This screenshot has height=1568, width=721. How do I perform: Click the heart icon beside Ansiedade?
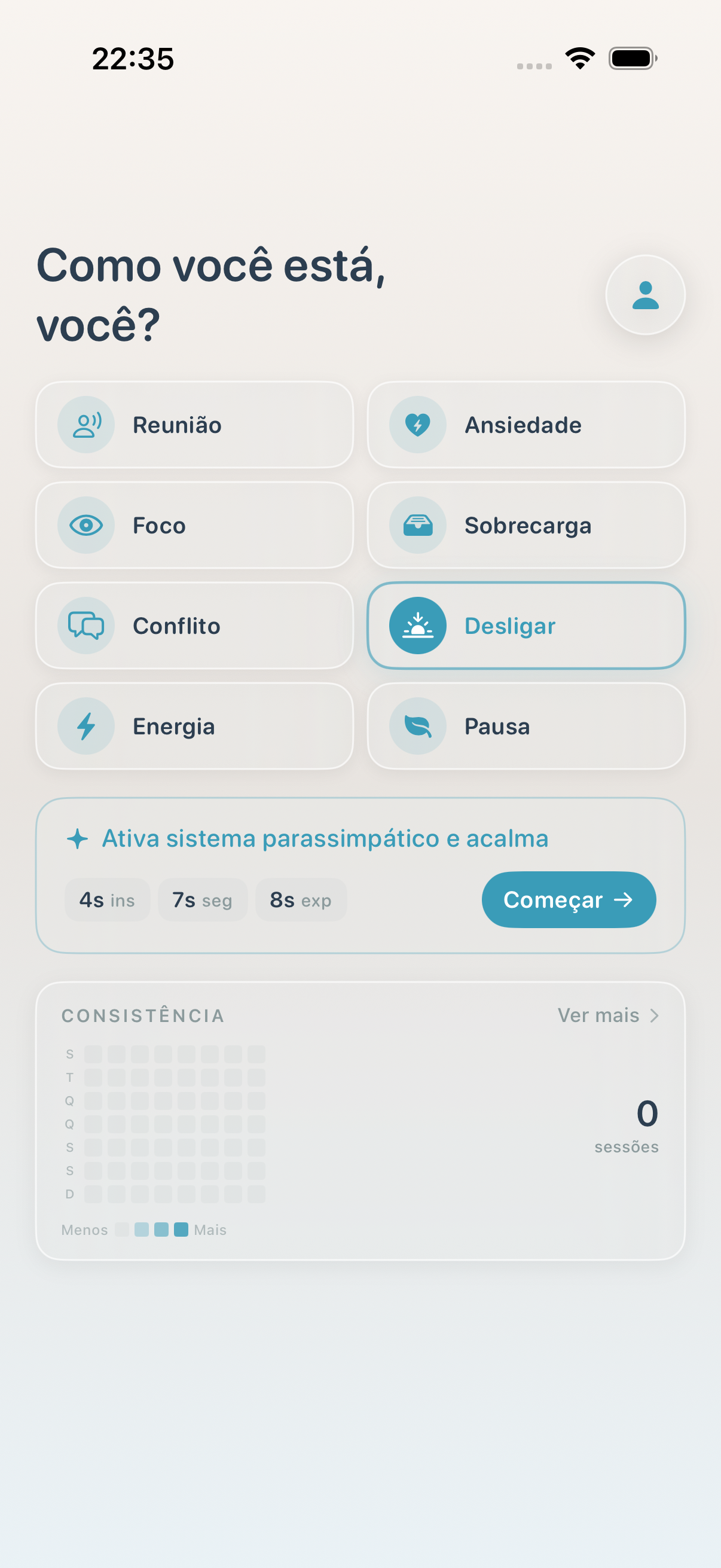[x=418, y=424]
